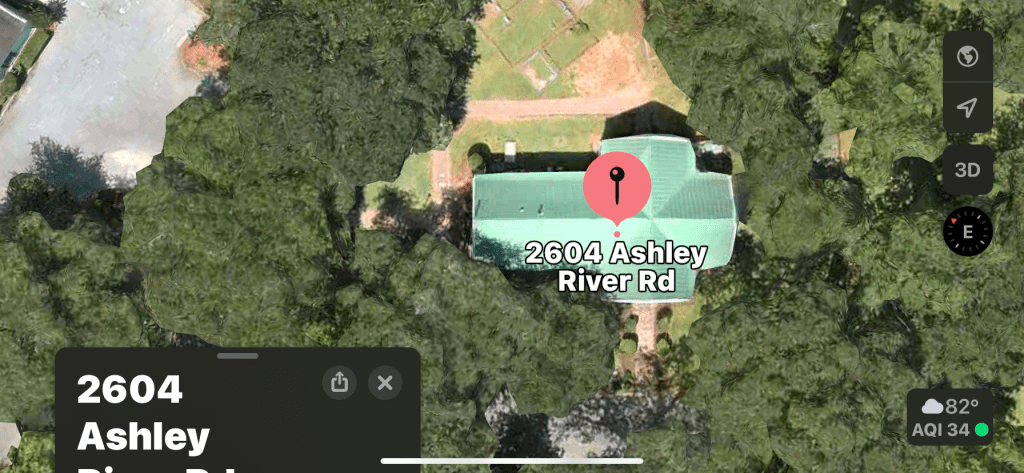Switch map to 3D view
The height and width of the screenshot is (473, 1024).
[x=967, y=170]
